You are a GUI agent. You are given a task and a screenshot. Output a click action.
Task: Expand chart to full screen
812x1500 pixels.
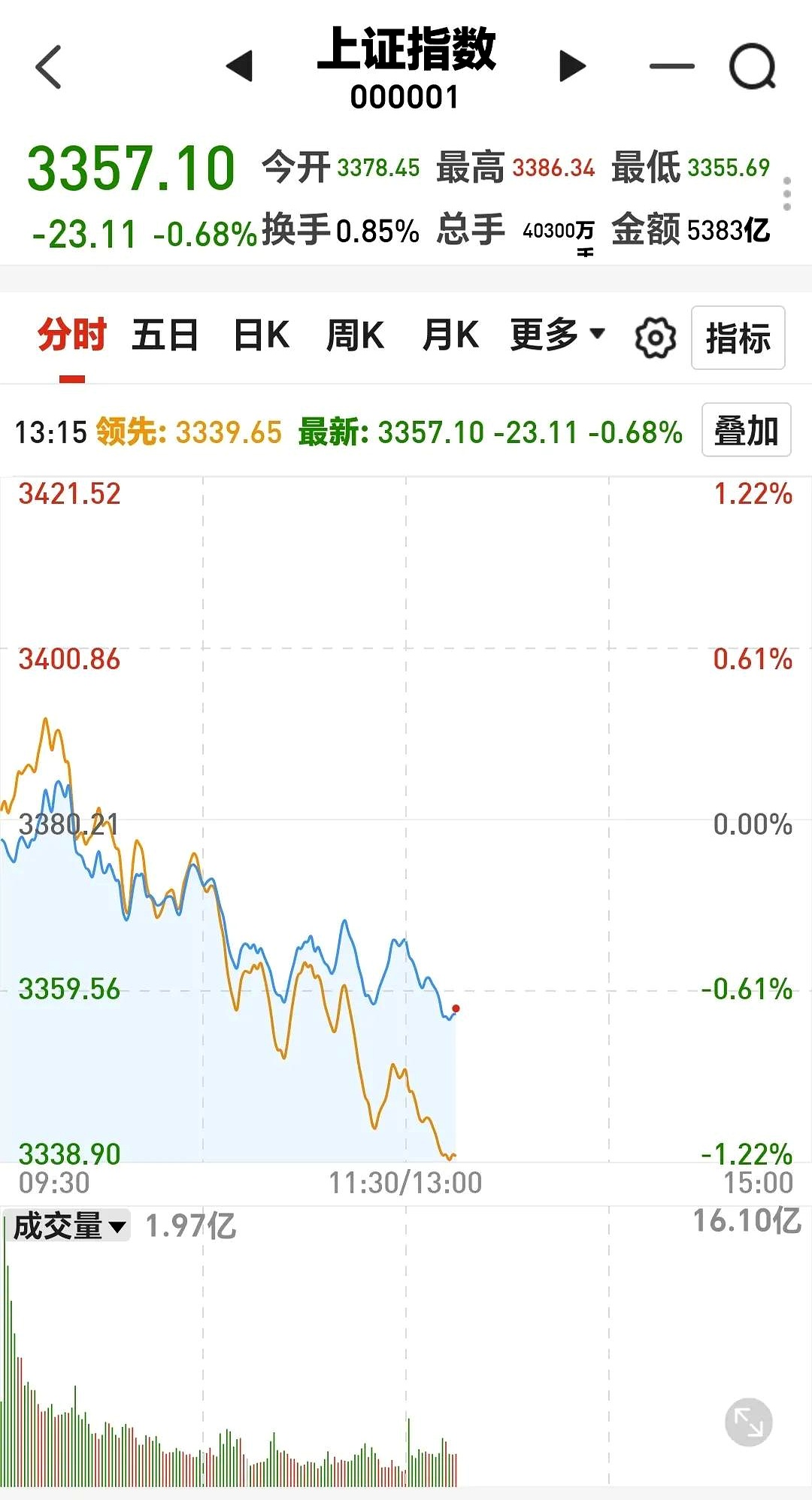tap(749, 1422)
